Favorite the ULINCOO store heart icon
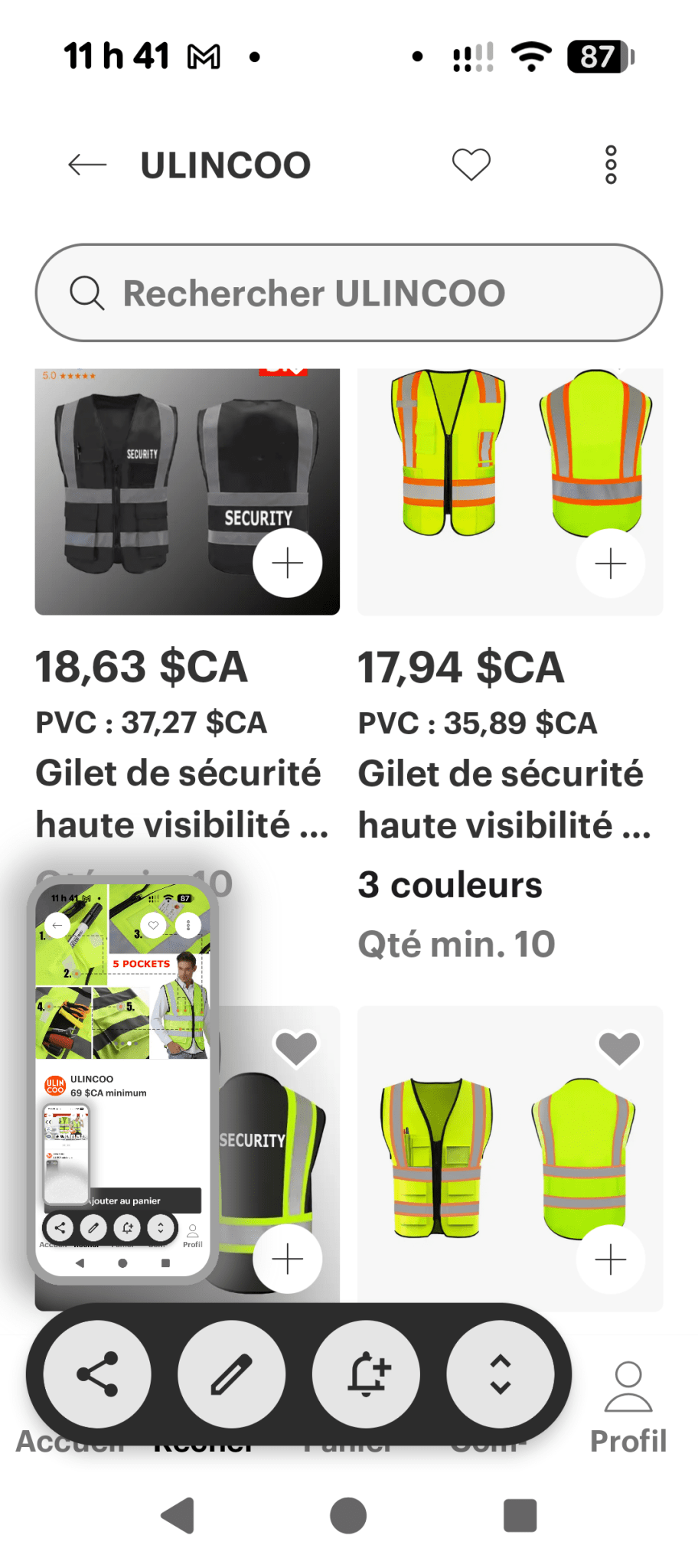Viewport: 698px width, 1568px height. [471, 164]
